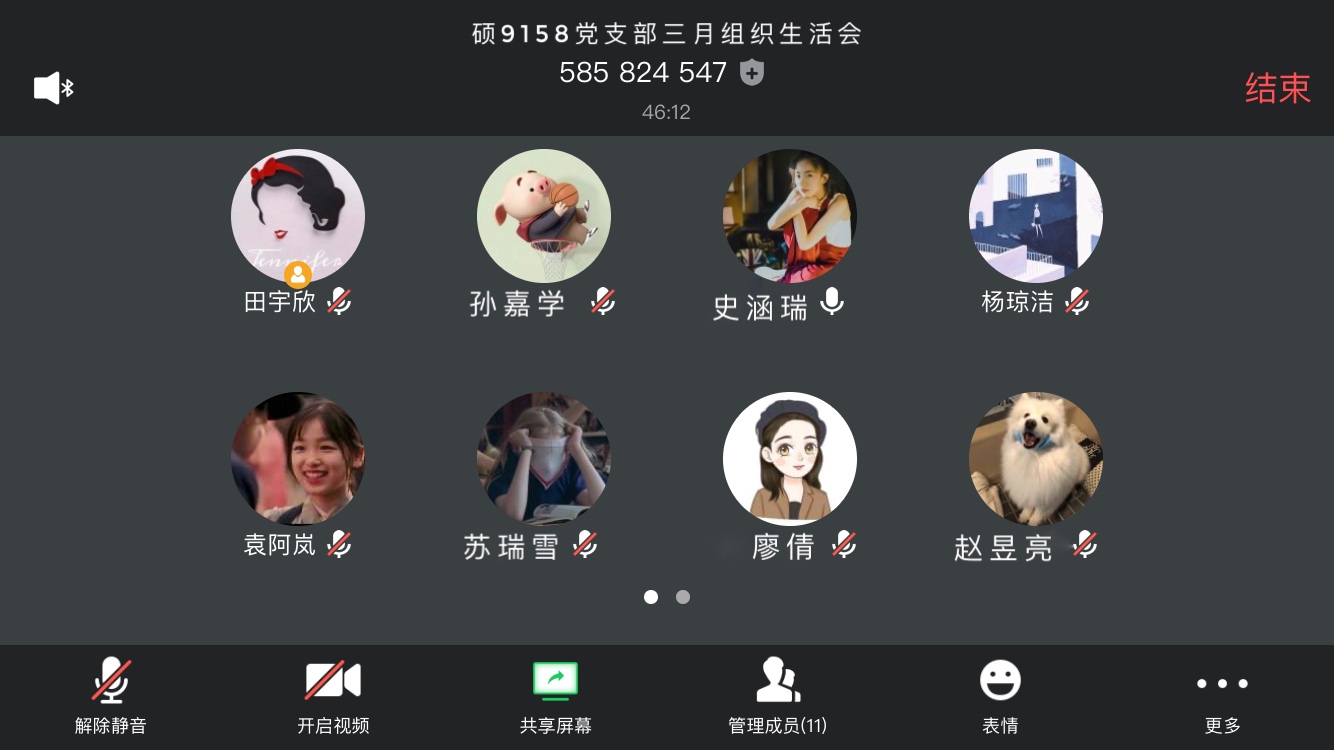The image size is (1334, 750).
Task: Select participant 史涵瑞's avatar
Action: (790, 216)
